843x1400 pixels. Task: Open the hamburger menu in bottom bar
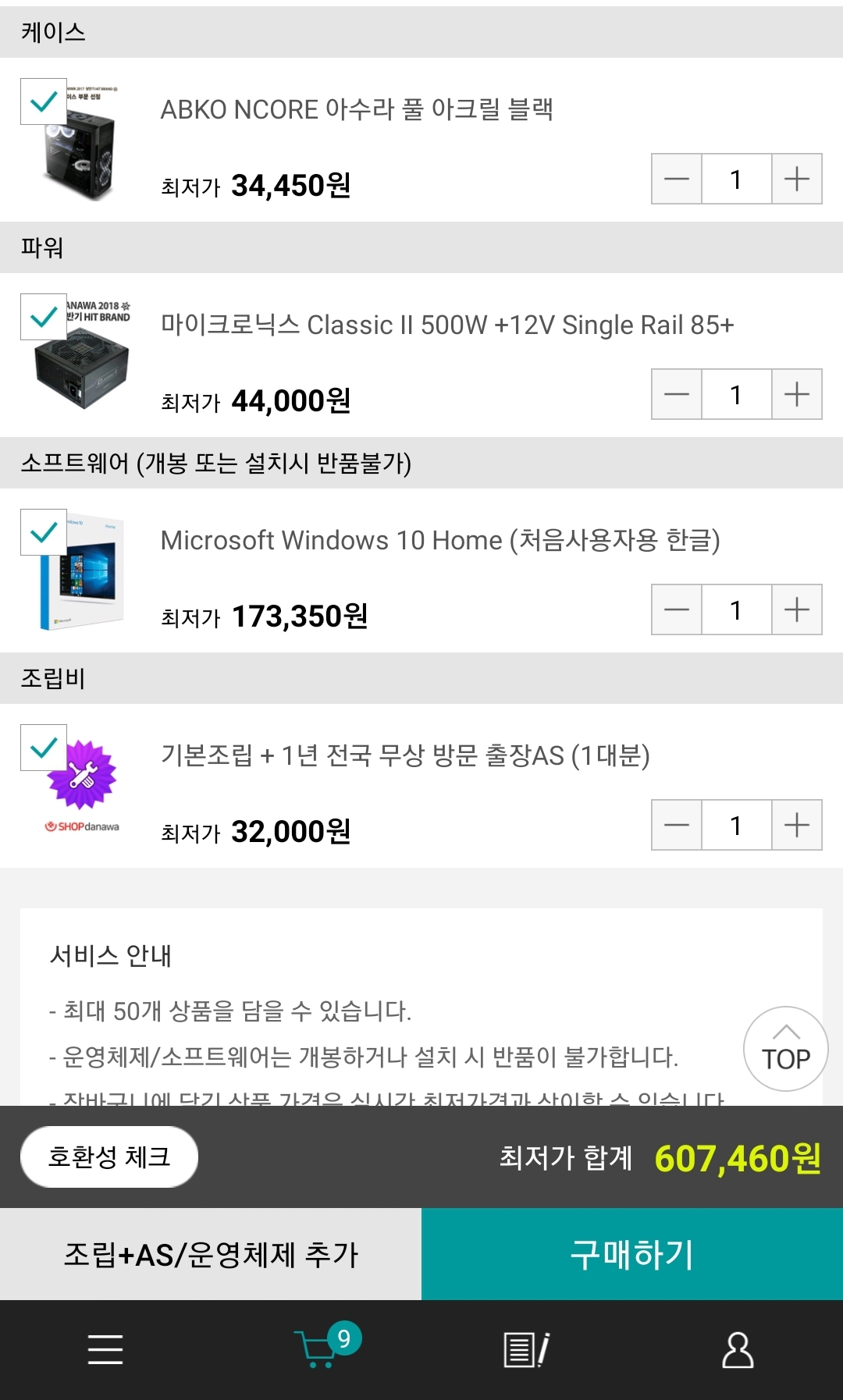point(105,1349)
